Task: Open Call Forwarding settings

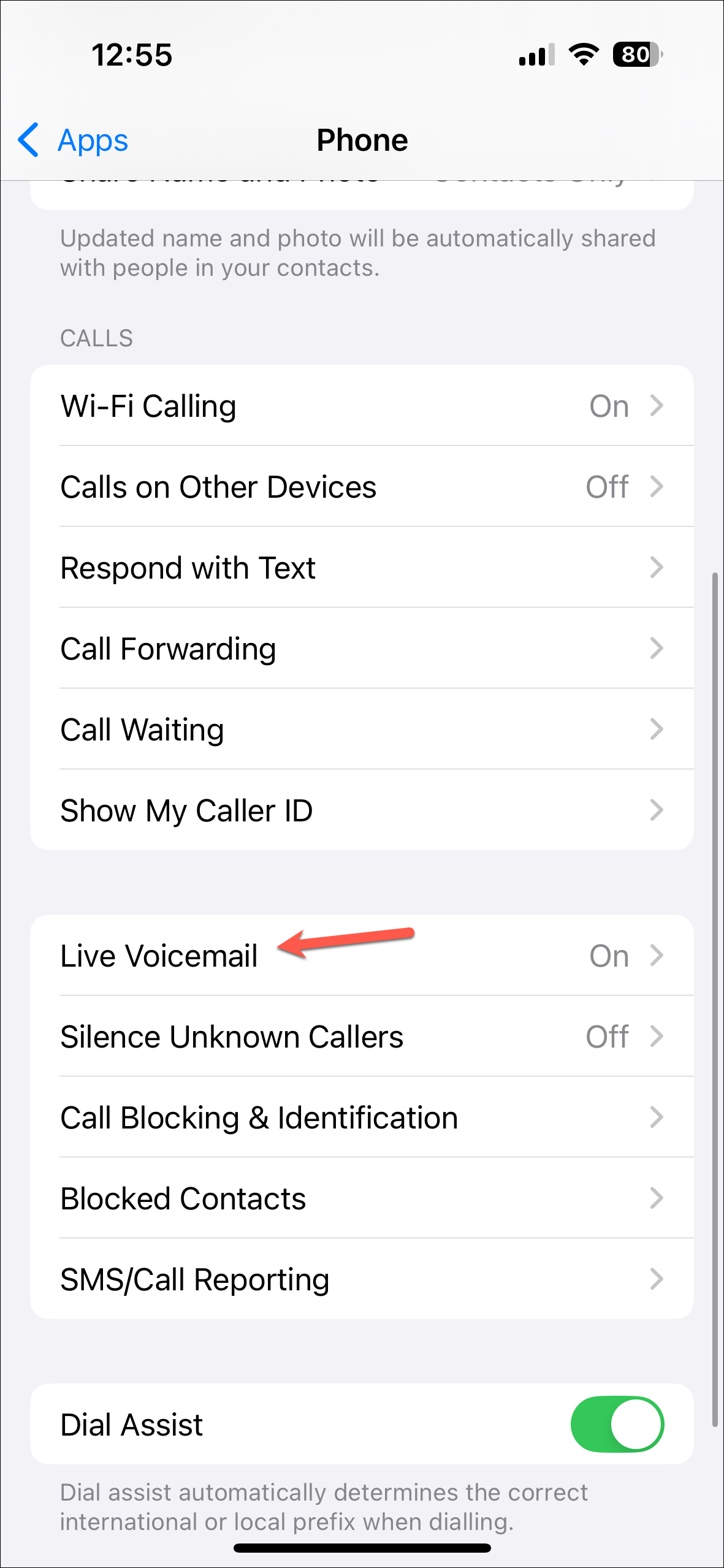Action: coord(362,649)
